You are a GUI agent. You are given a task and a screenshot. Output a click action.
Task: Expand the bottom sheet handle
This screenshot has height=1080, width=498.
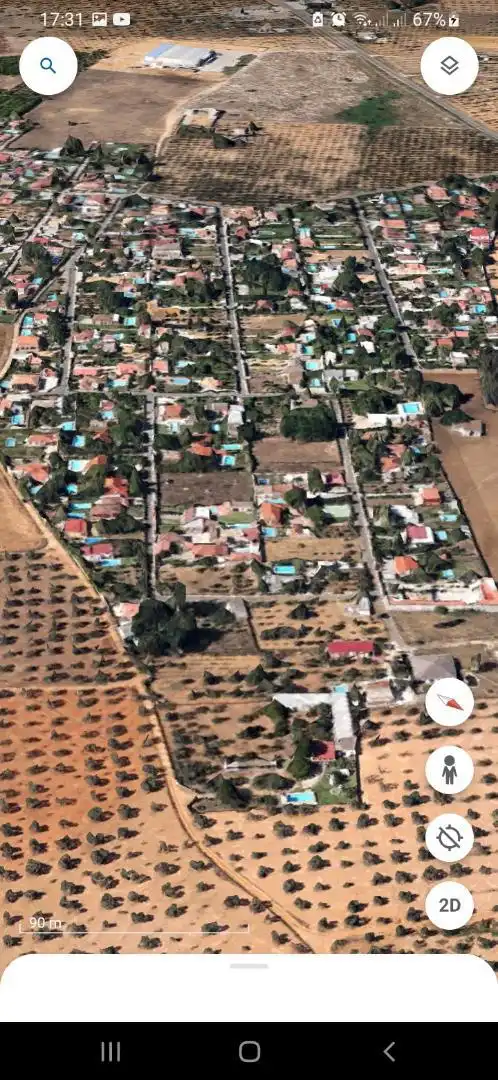coord(249,966)
